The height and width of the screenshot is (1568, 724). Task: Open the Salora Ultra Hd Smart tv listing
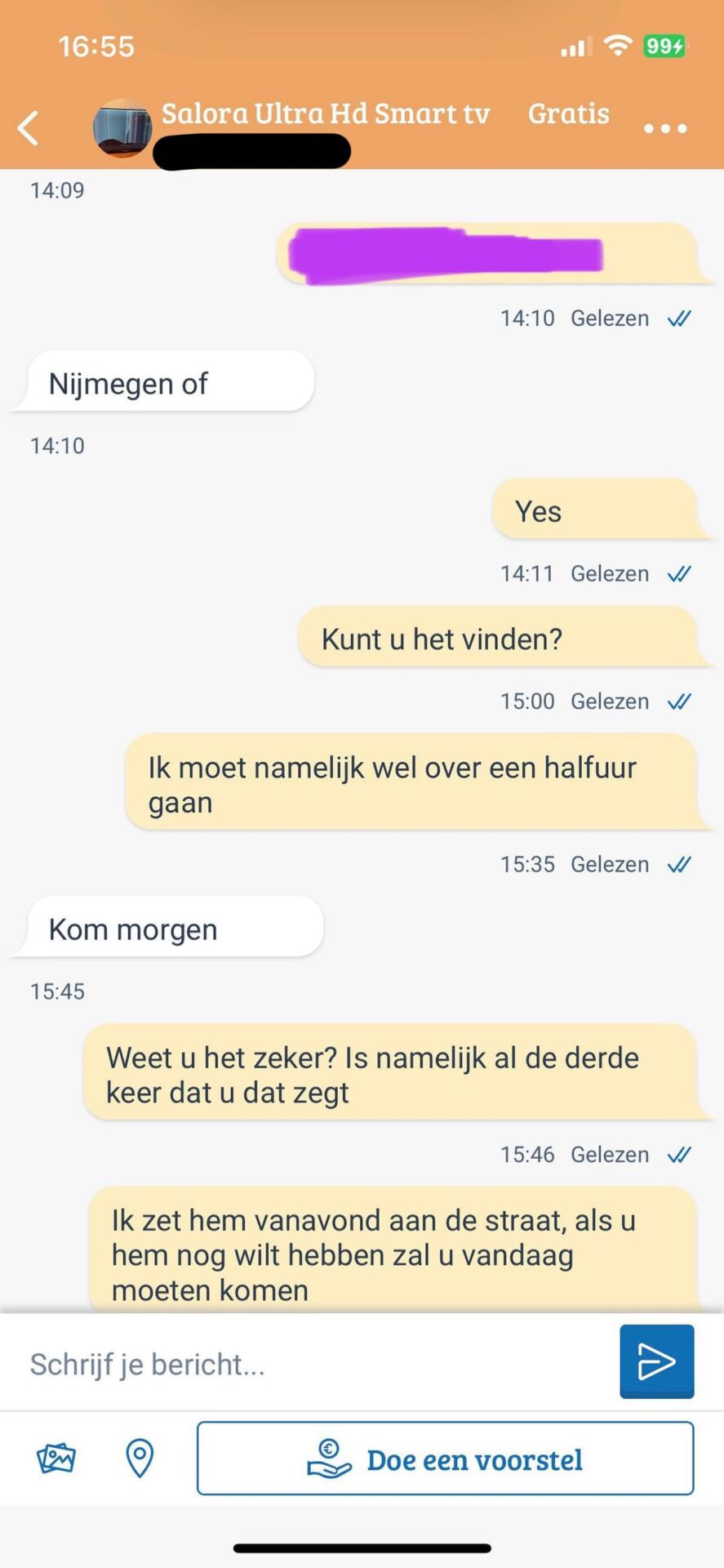pyautogui.click(x=325, y=114)
